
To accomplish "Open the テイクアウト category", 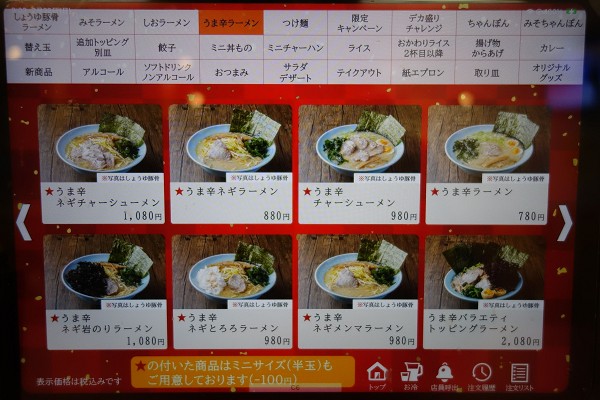I will pos(359,71).
